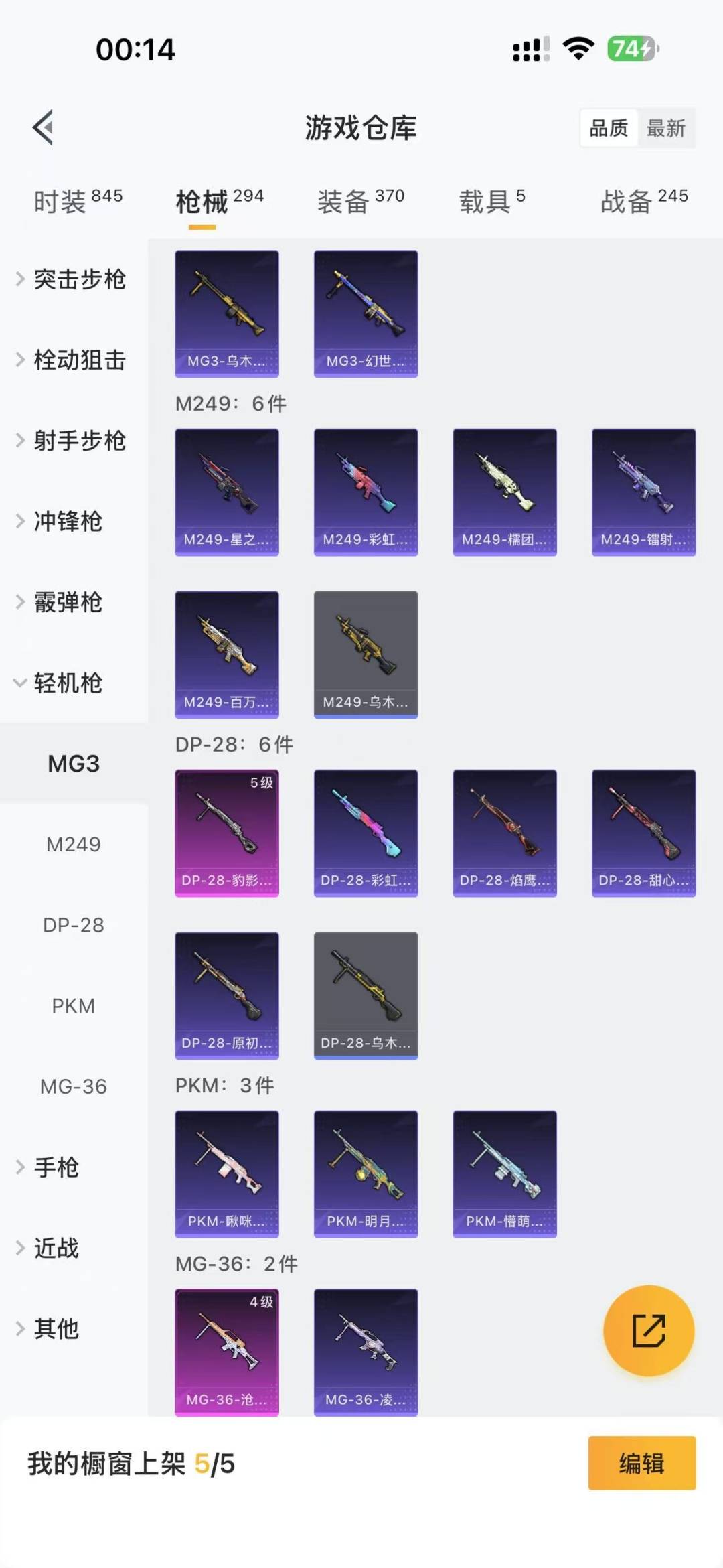
Task: Switch sorting to 最新
Action: click(667, 128)
